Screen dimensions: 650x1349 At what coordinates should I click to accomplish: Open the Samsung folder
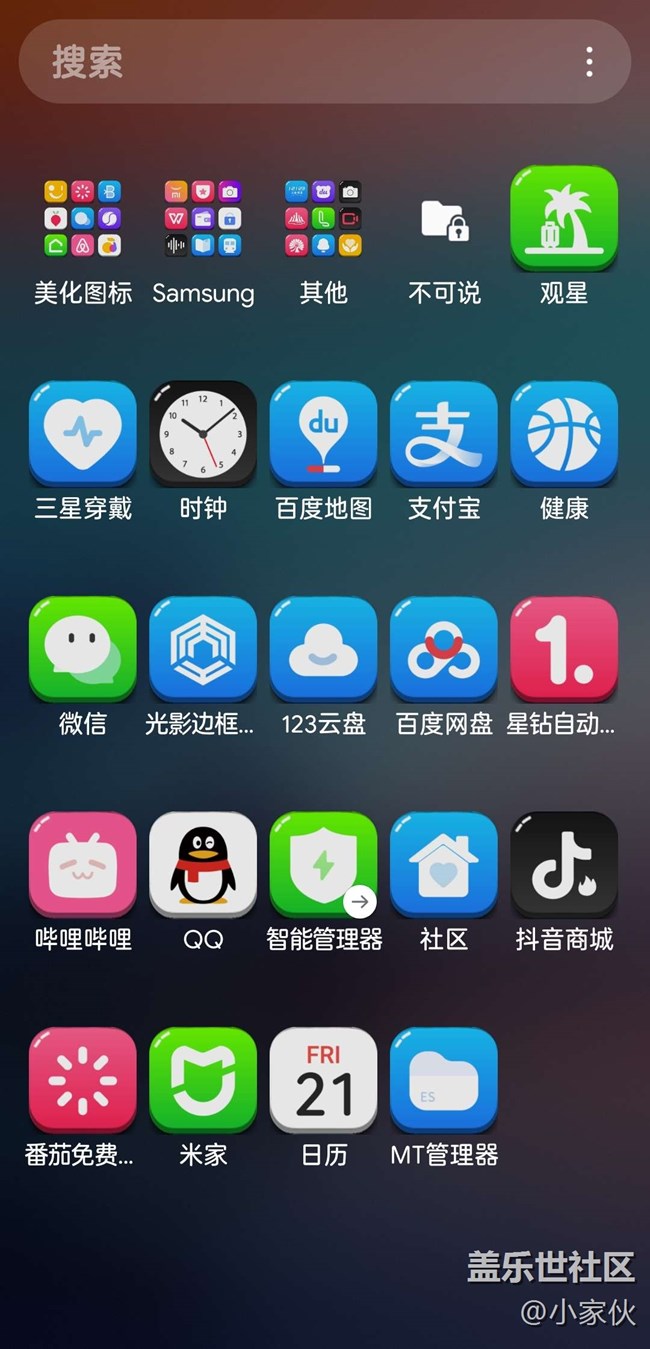click(203, 218)
